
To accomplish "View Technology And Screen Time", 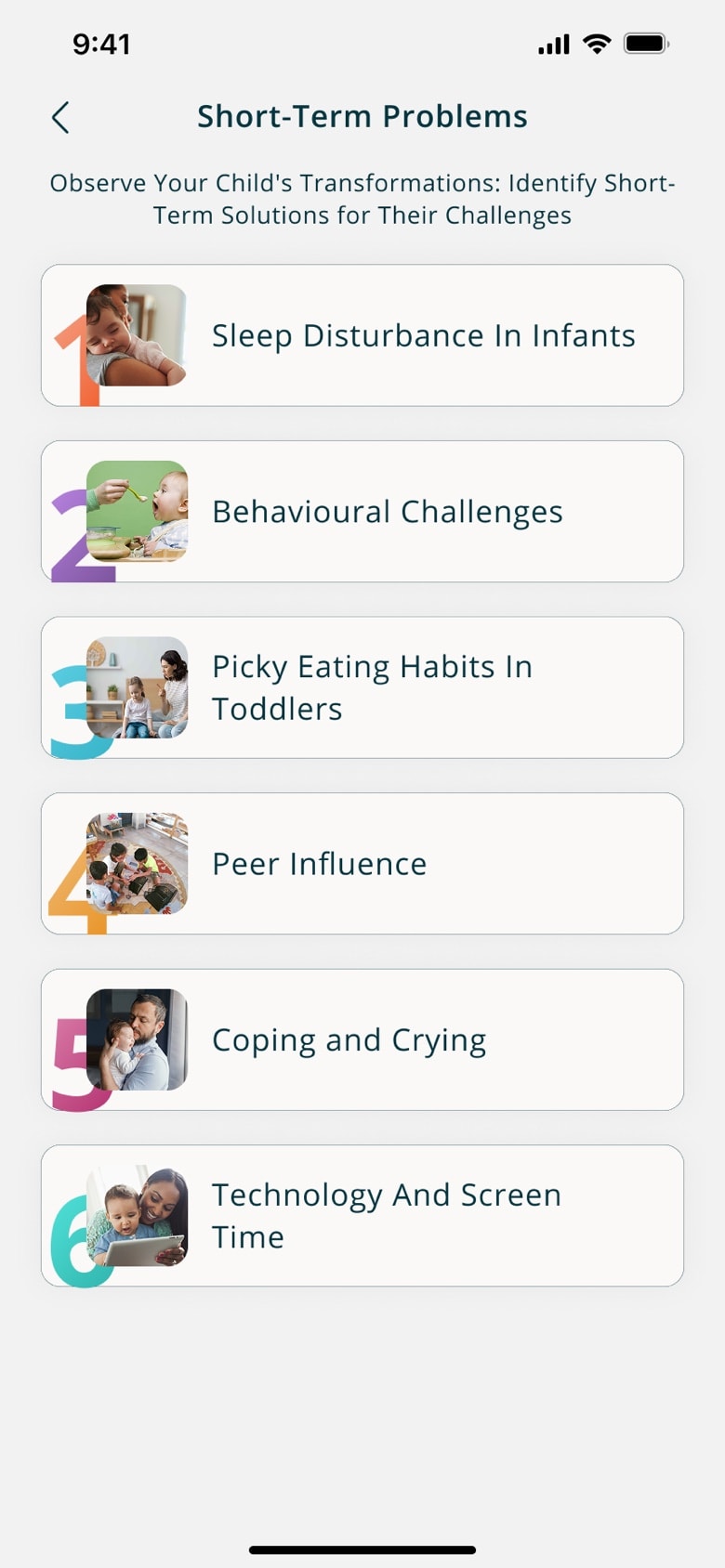I will pyautogui.click(x=362, y=1216).
